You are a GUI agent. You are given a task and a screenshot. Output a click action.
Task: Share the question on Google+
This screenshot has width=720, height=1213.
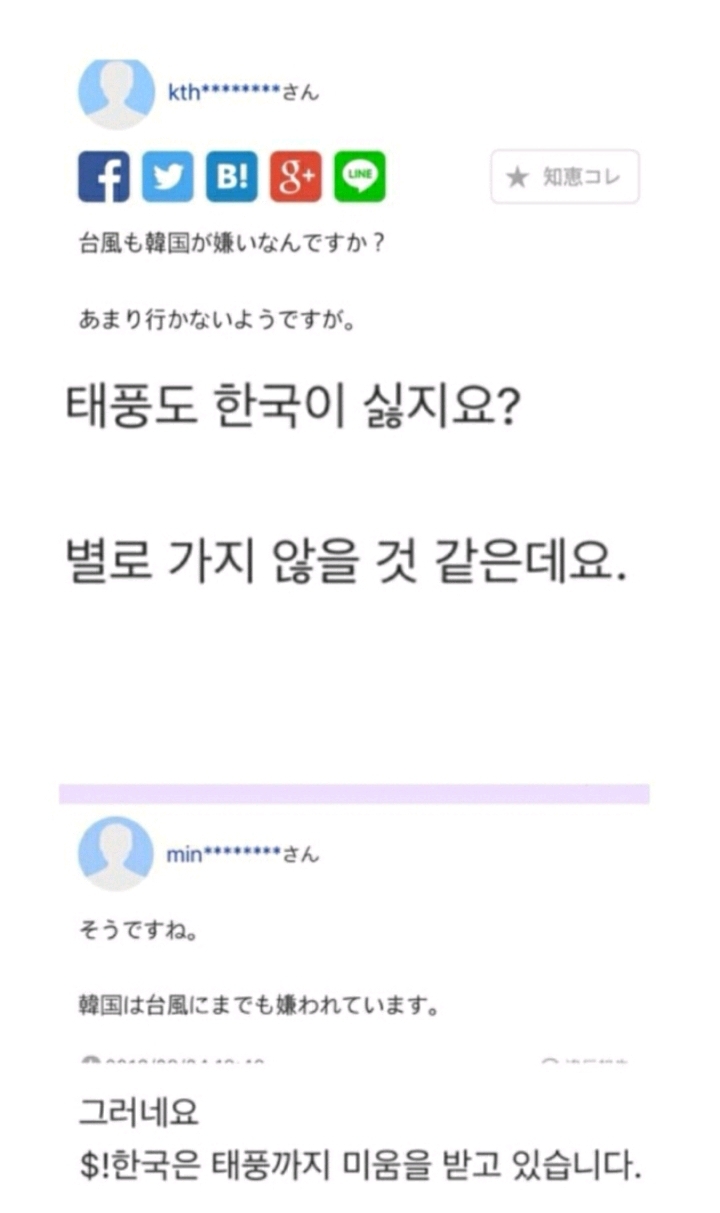(295, 177)
